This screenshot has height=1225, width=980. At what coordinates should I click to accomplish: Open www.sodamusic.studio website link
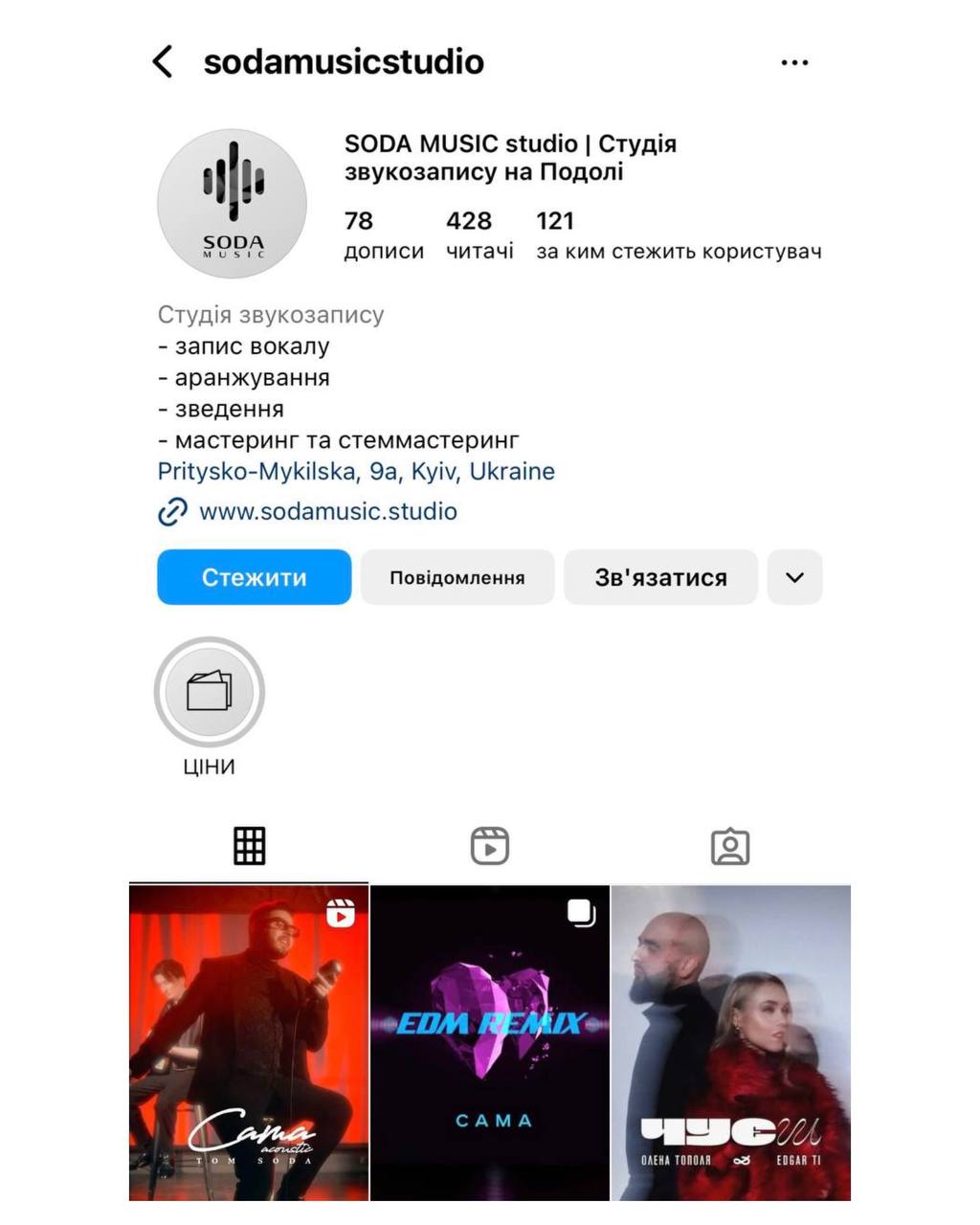coord(327,512)
